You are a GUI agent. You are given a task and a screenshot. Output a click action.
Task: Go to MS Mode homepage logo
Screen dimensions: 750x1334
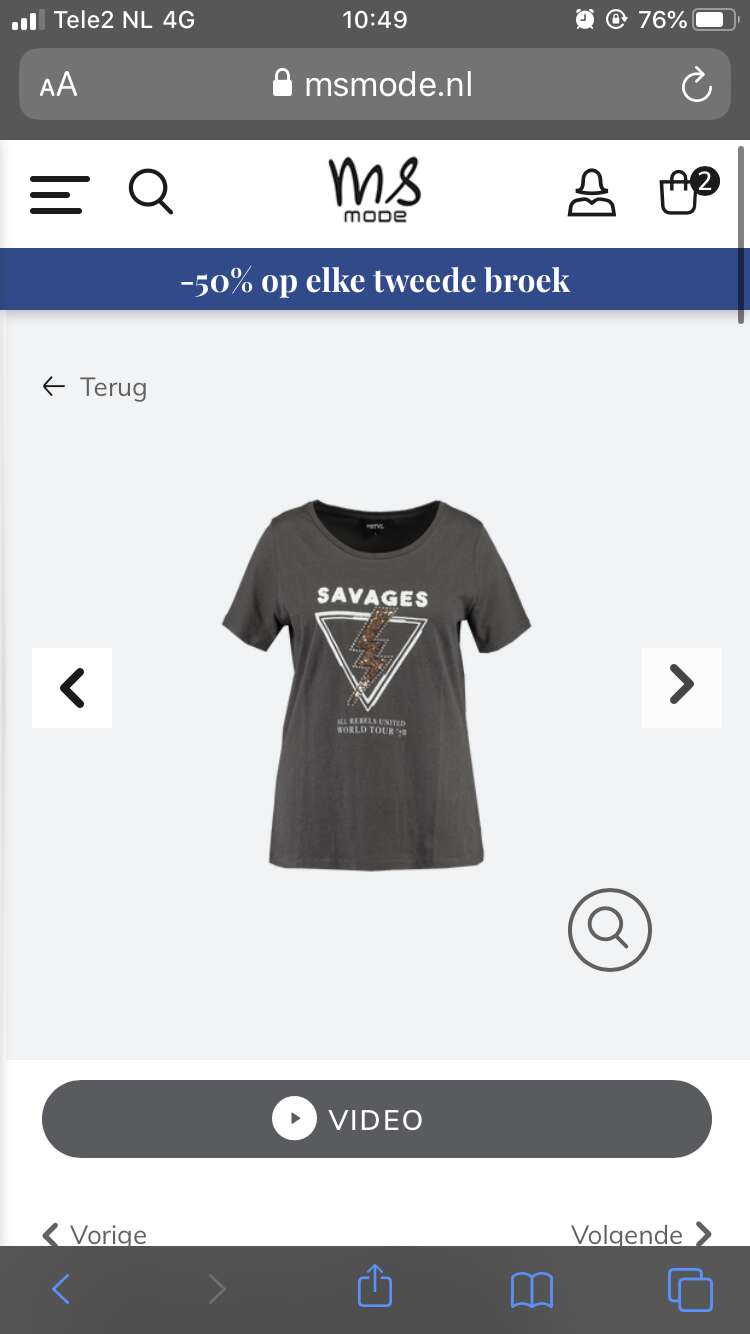(375, 191)
